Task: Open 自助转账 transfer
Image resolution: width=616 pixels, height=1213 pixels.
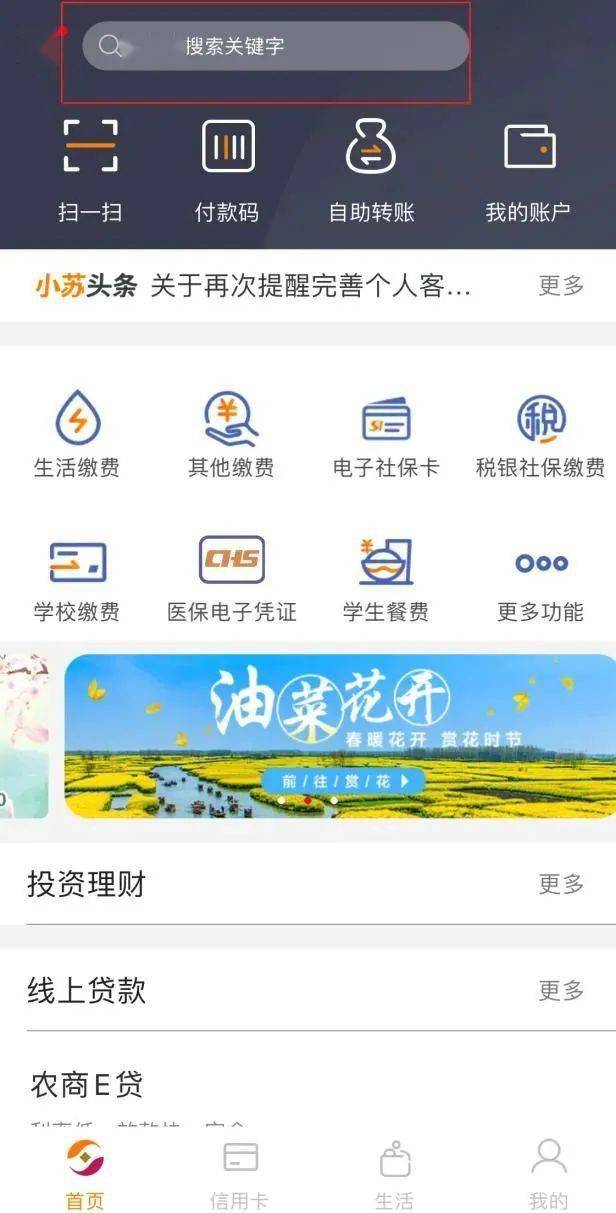Action: (371, 168)
